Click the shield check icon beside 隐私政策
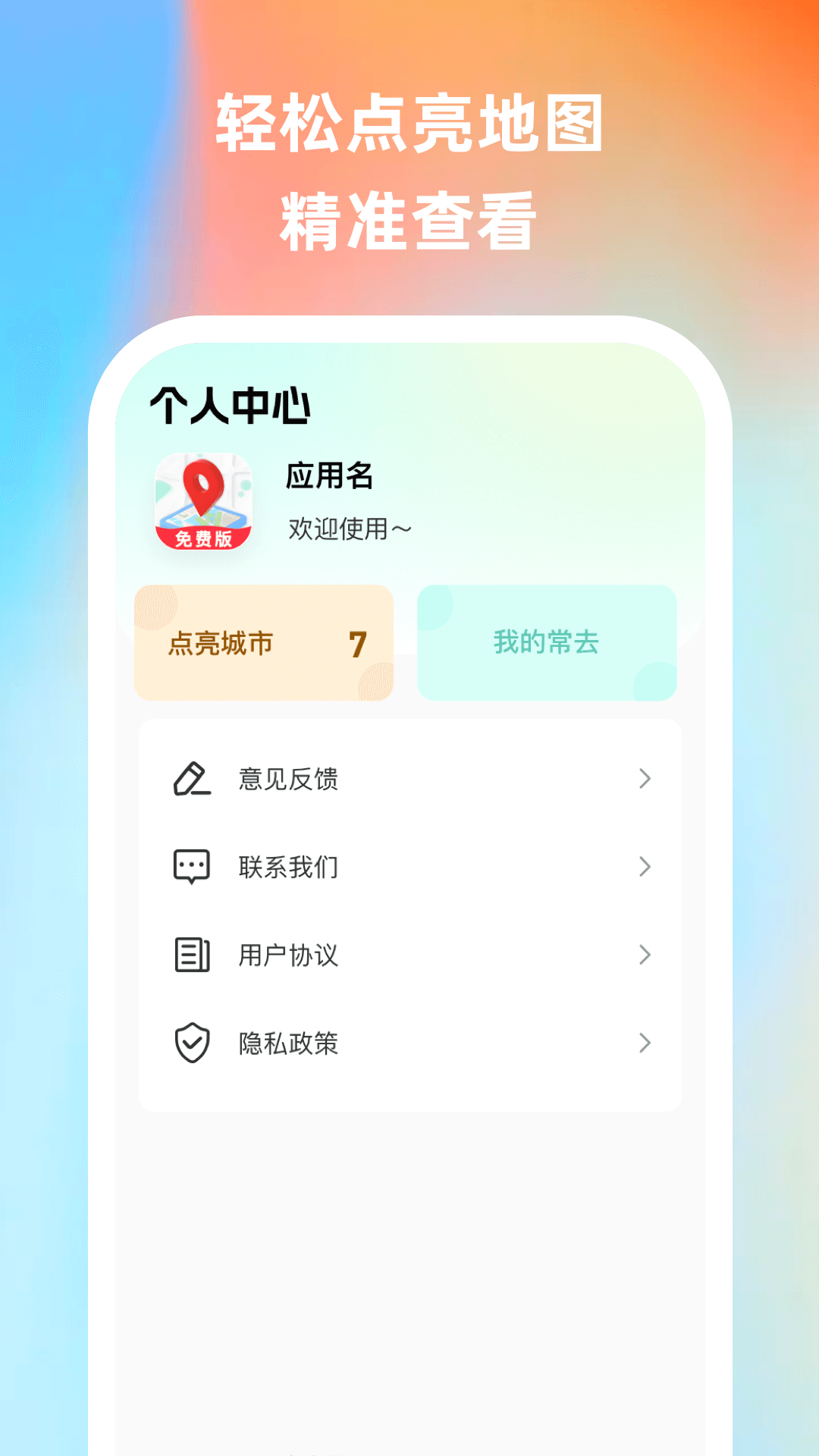819x1456 pixels. (192, 1043)
